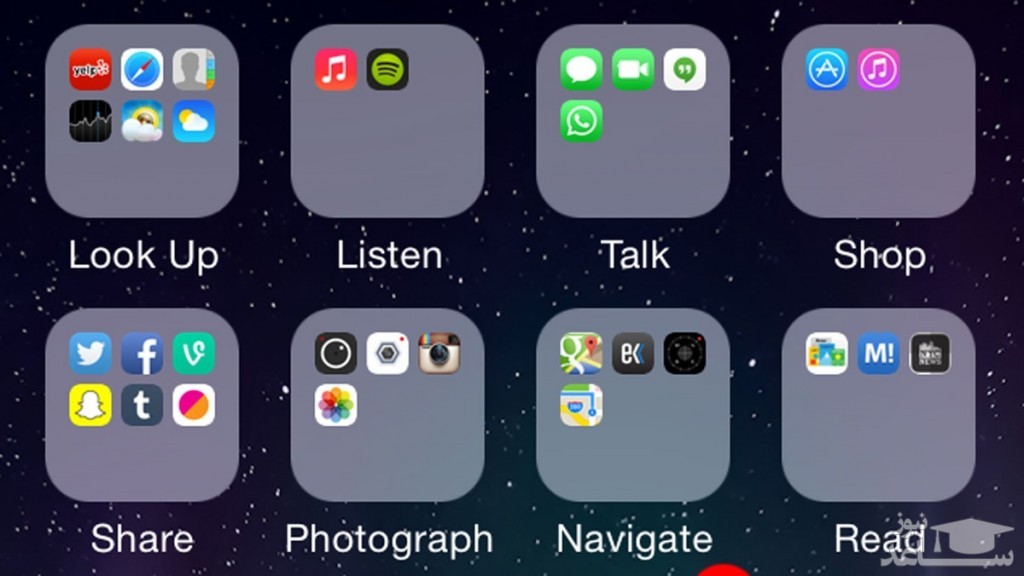Open the Shop folder

click(878, 121)
